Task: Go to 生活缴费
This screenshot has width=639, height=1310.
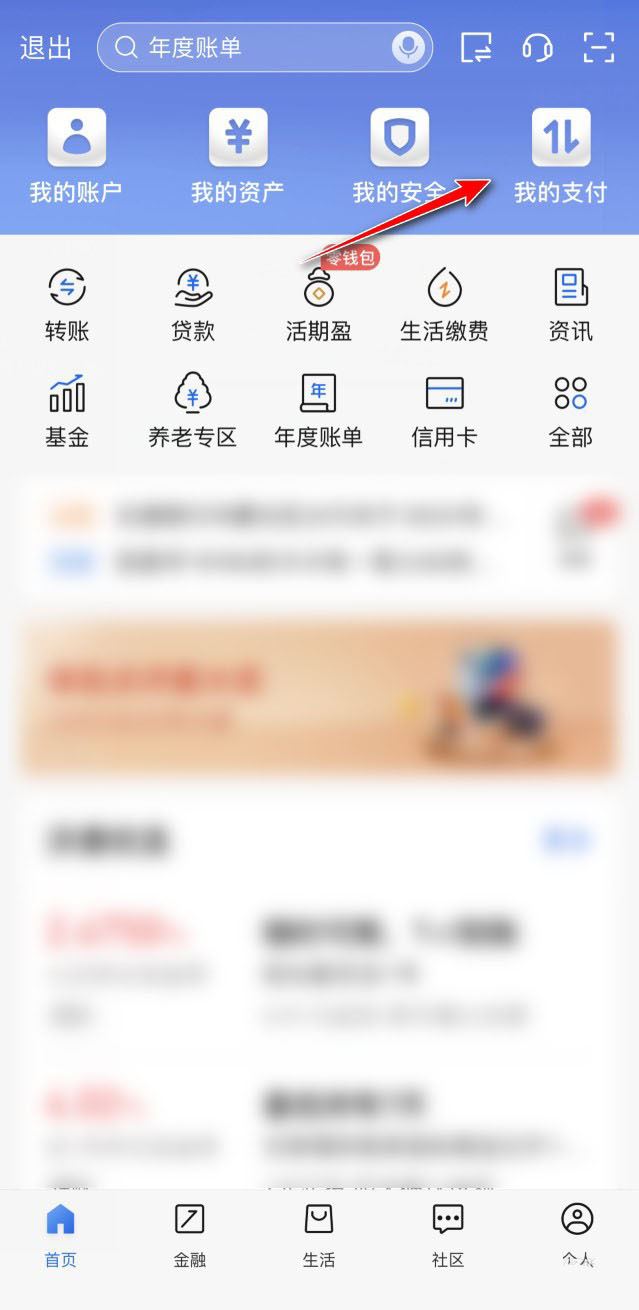Action: click(444, 306)
